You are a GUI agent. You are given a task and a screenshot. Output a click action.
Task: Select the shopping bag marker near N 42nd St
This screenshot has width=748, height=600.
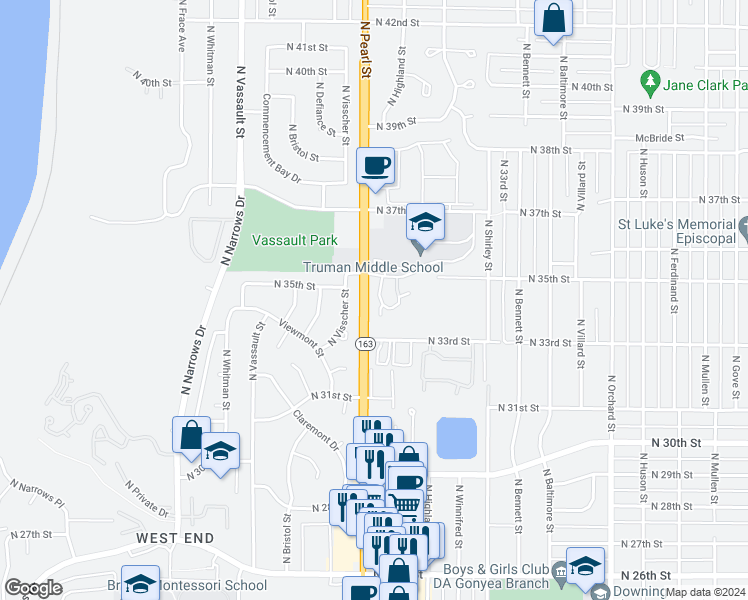(x=553, y=19)
